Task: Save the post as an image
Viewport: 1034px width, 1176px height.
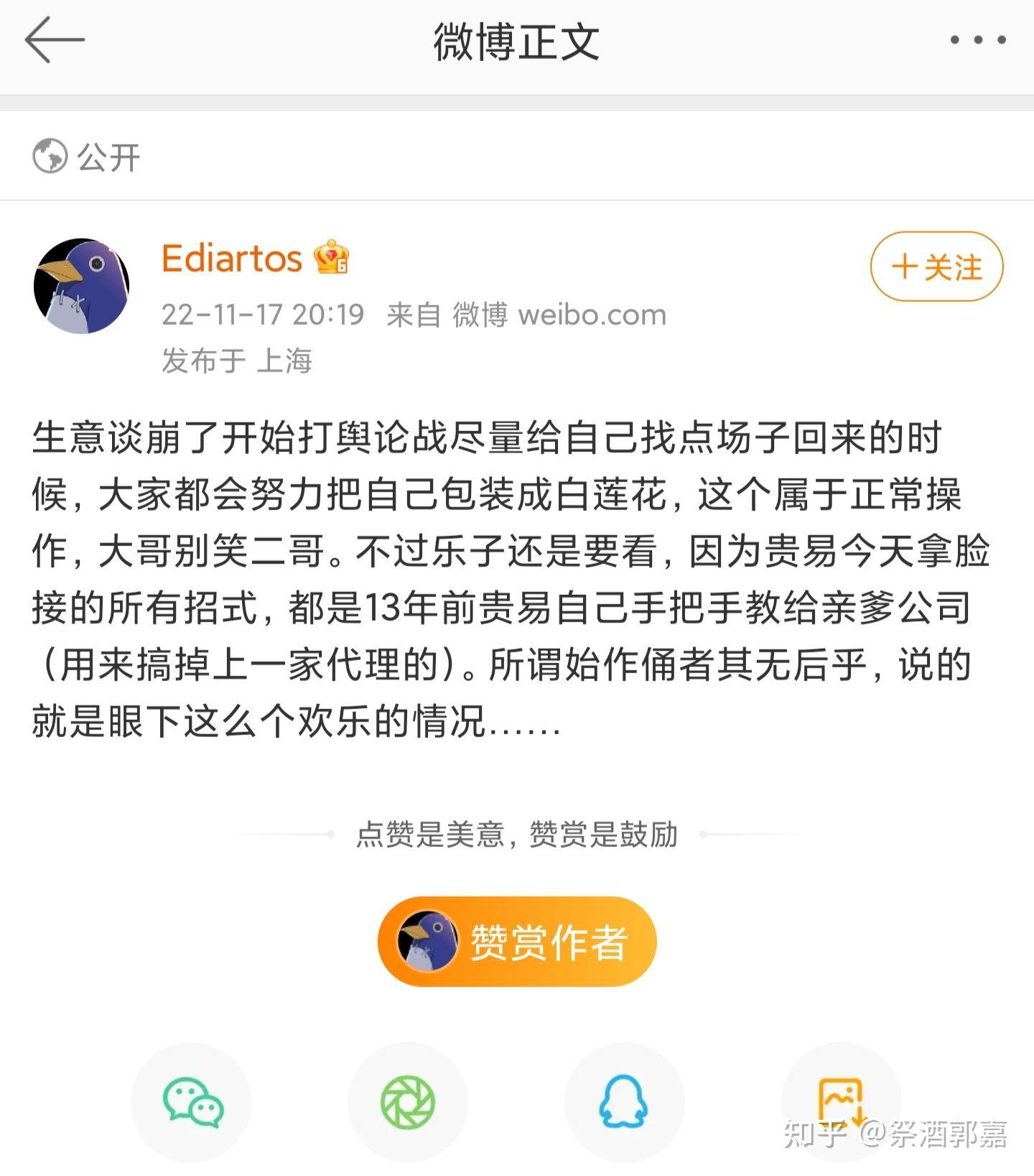Action: pos(841,1102)
